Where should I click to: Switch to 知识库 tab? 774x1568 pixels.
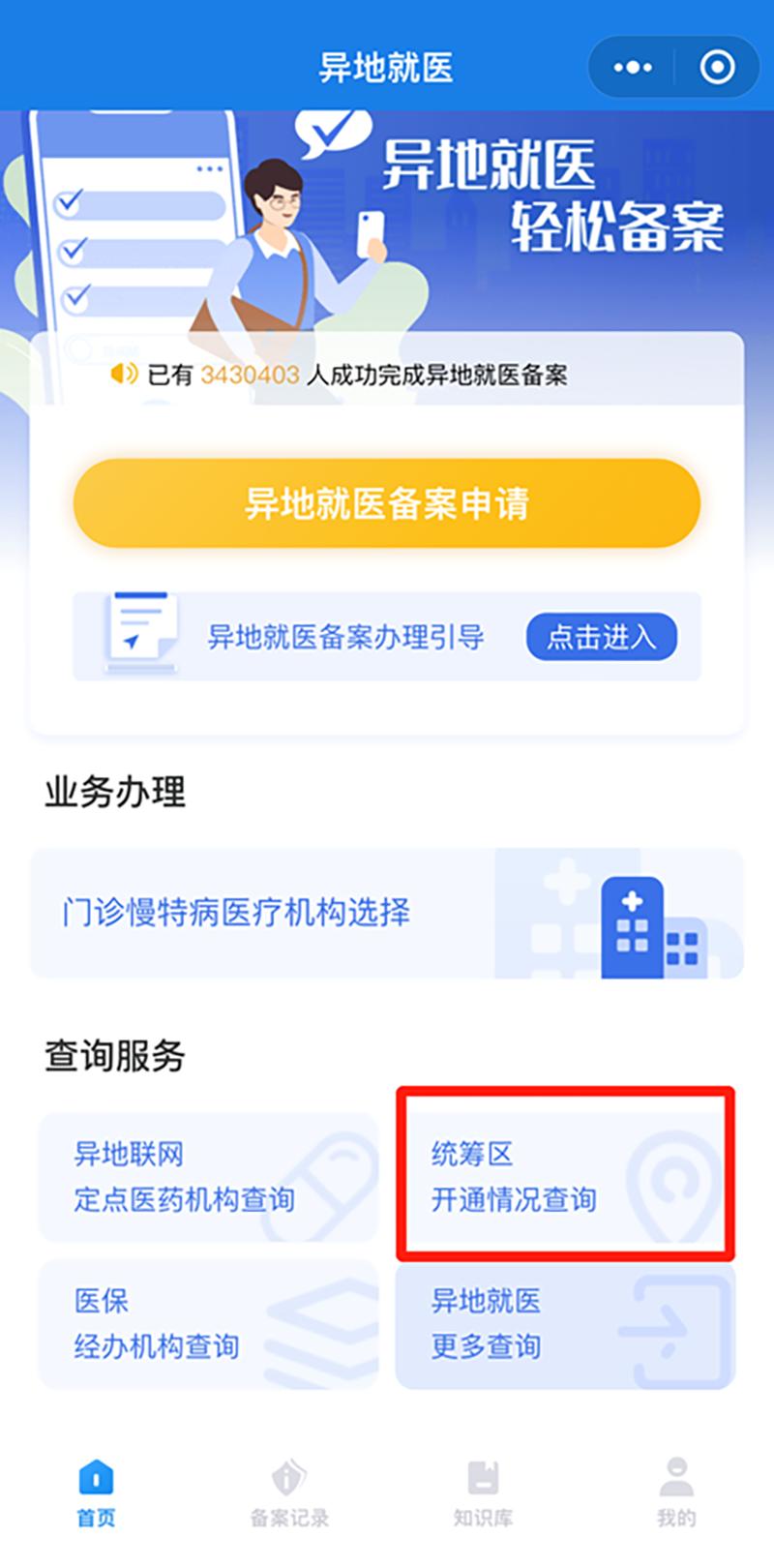[x=483, y=1493]
